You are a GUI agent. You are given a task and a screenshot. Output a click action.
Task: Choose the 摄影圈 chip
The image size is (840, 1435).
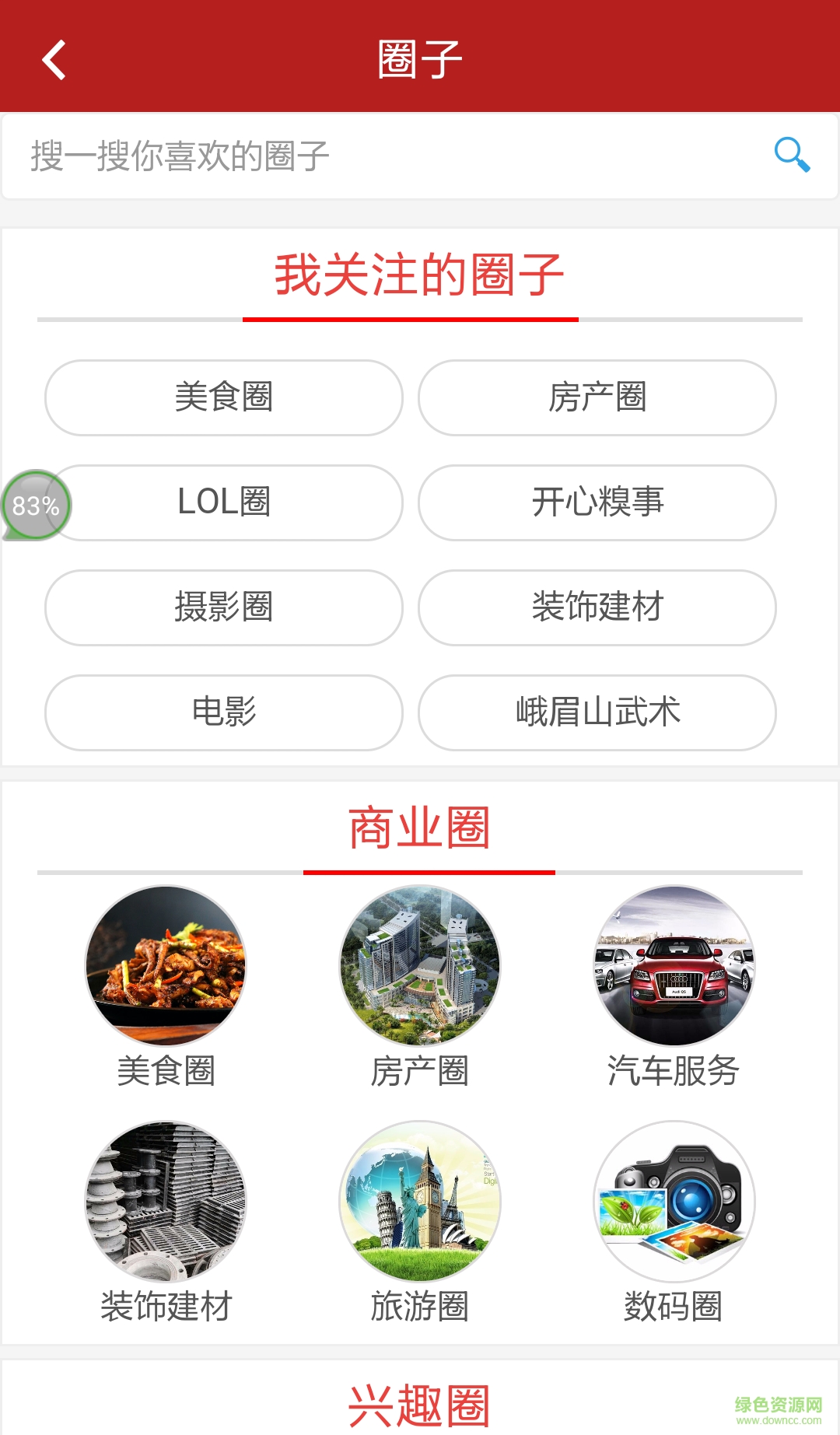[x=224, y=607]
